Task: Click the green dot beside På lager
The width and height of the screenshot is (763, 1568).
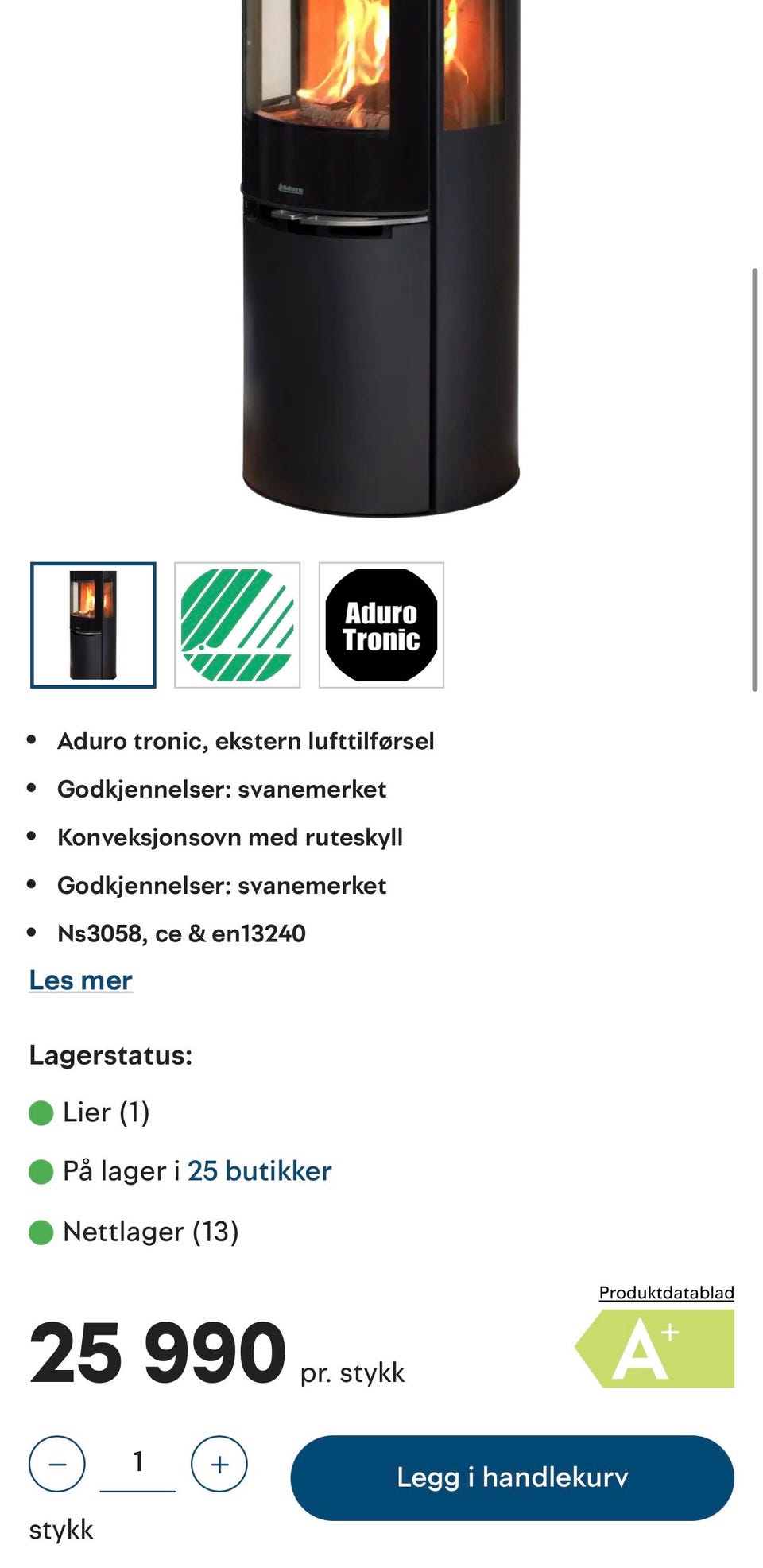Action: 43,1172
